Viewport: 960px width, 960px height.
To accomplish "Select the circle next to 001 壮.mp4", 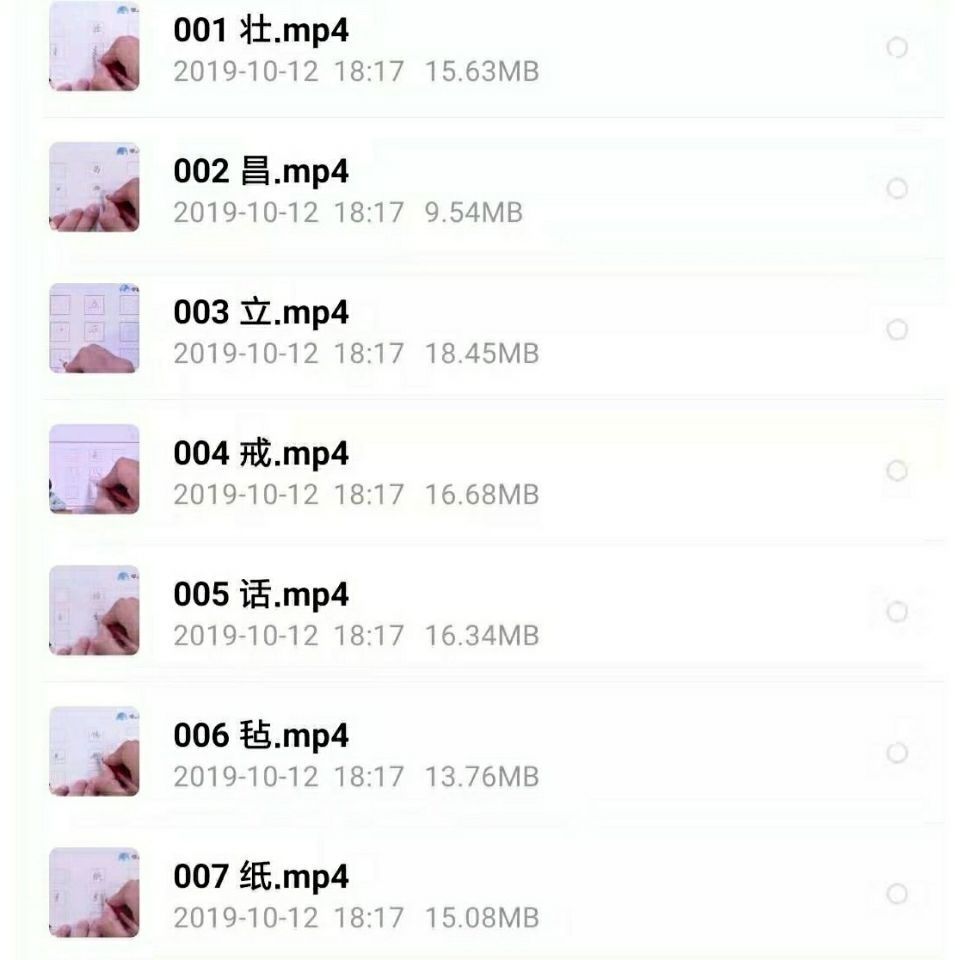I will point(897,47).
